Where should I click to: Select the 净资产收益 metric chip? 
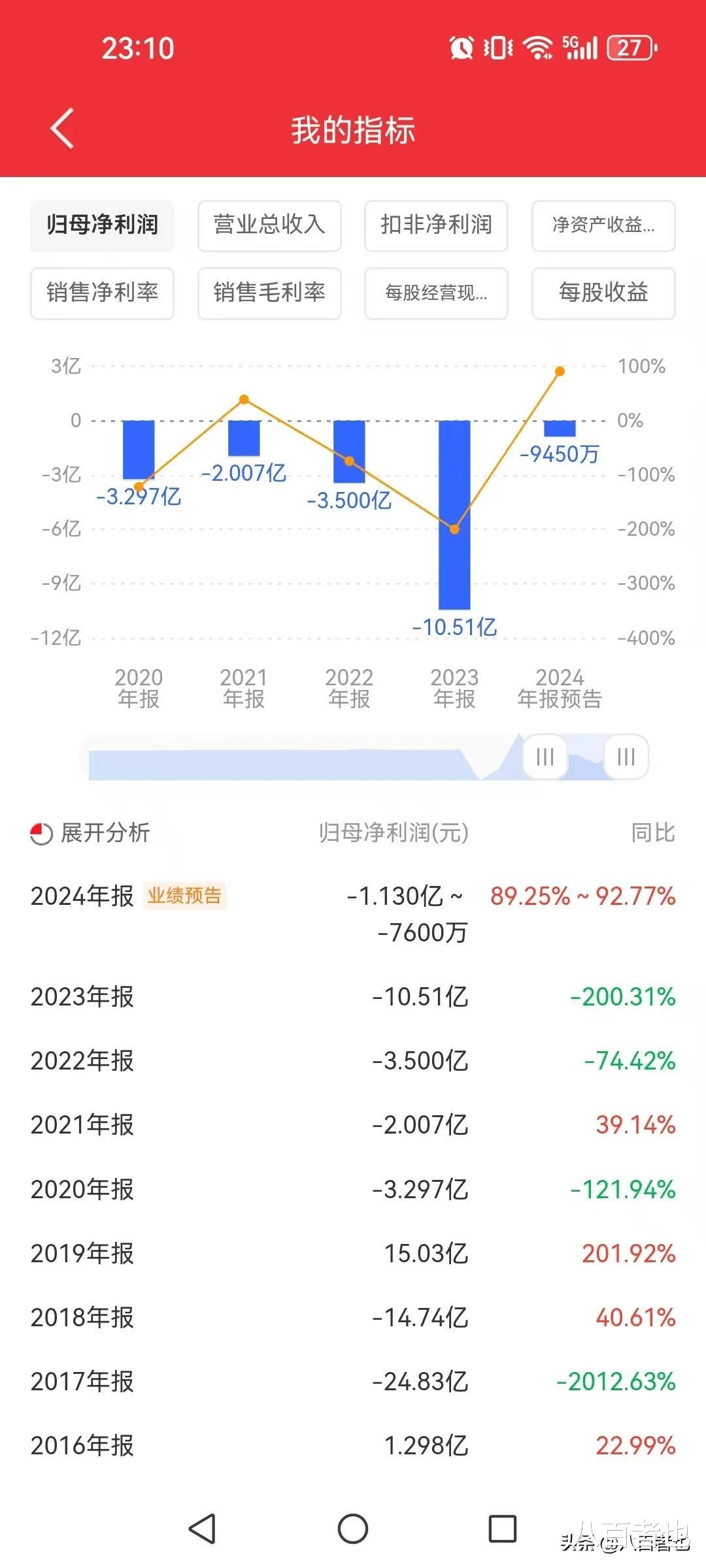(x=603, y=225)
